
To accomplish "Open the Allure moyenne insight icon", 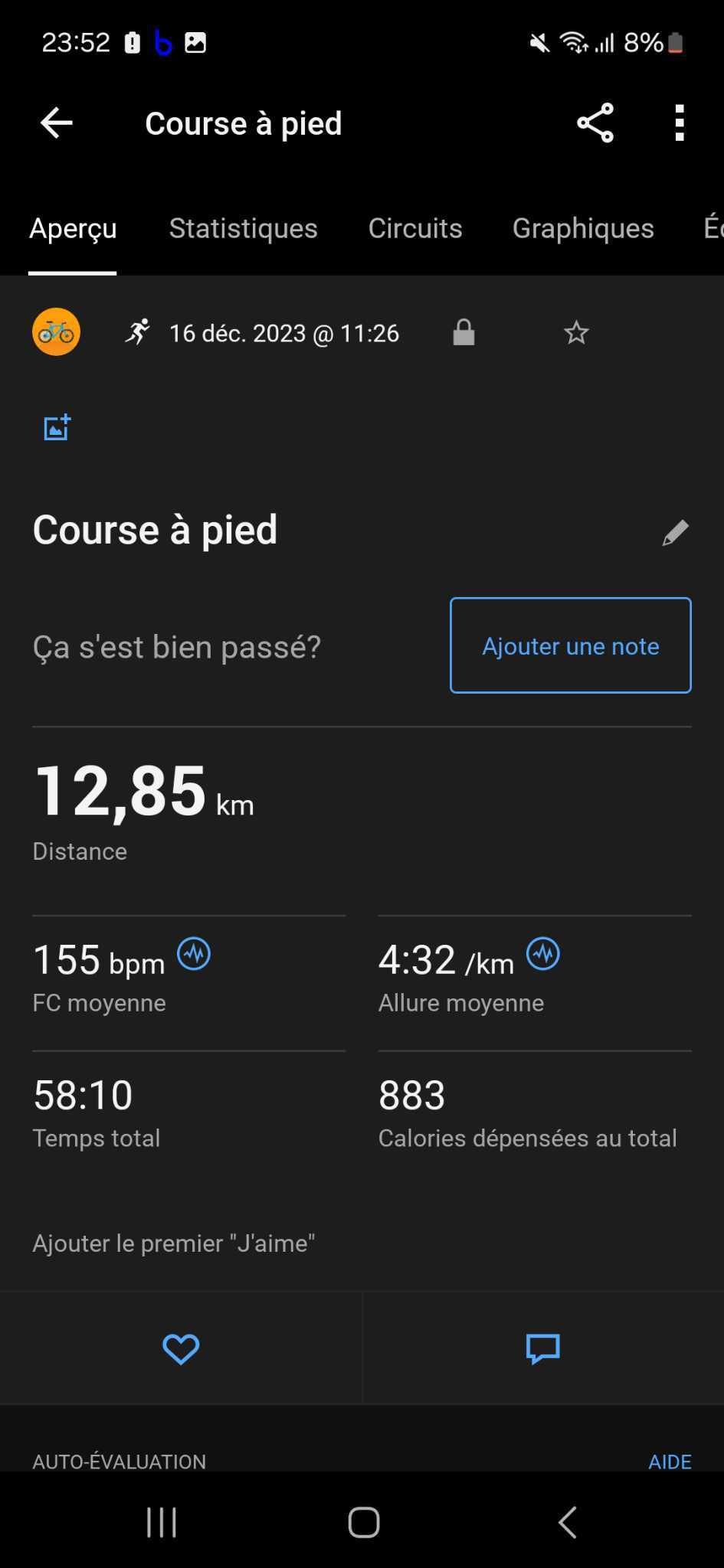I will tap(542, 955).
